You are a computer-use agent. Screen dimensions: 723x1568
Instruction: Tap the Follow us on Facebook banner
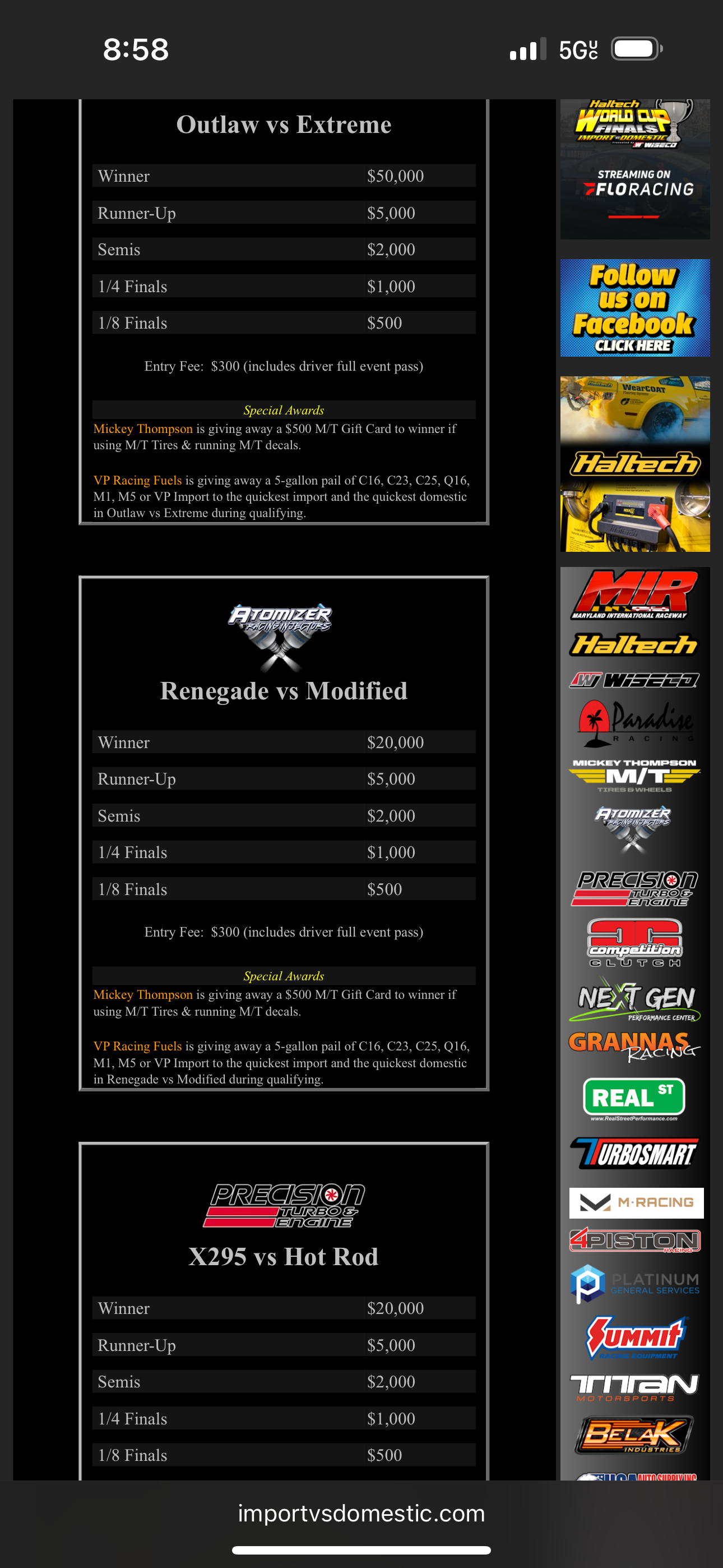(x=634, y=308)
